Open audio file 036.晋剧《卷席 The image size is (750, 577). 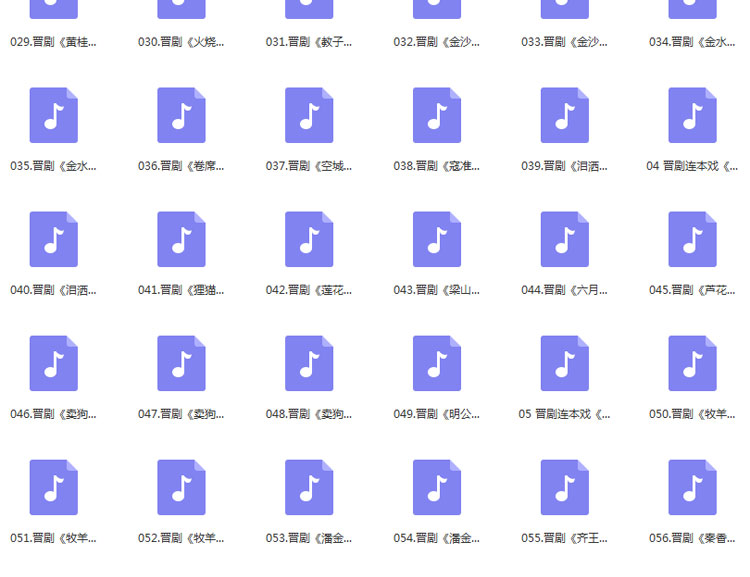pos(181,116)
